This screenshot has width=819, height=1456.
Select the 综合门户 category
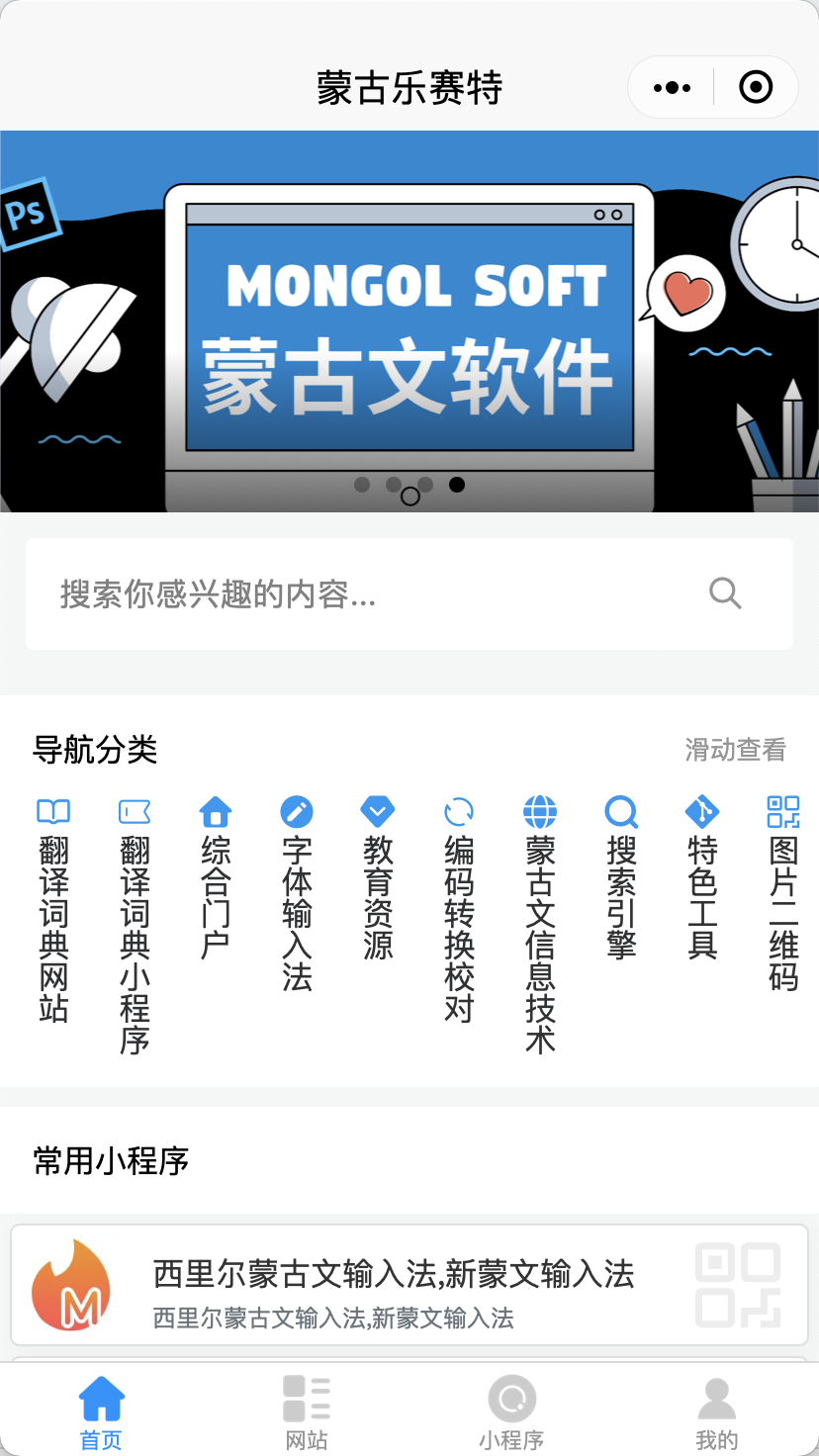[x=216, y=880]
